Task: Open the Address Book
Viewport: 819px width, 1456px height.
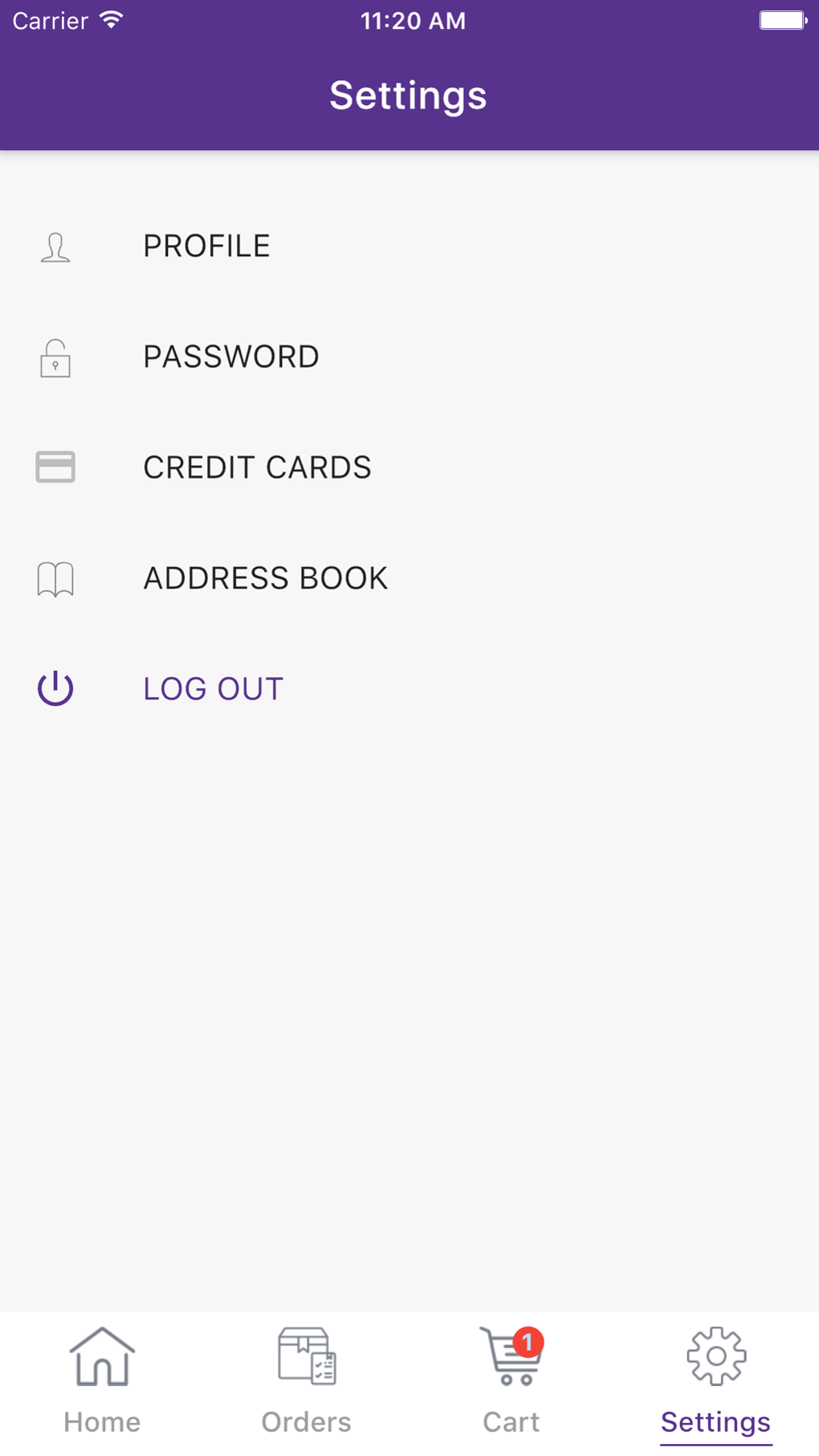Action: point(265,578)
